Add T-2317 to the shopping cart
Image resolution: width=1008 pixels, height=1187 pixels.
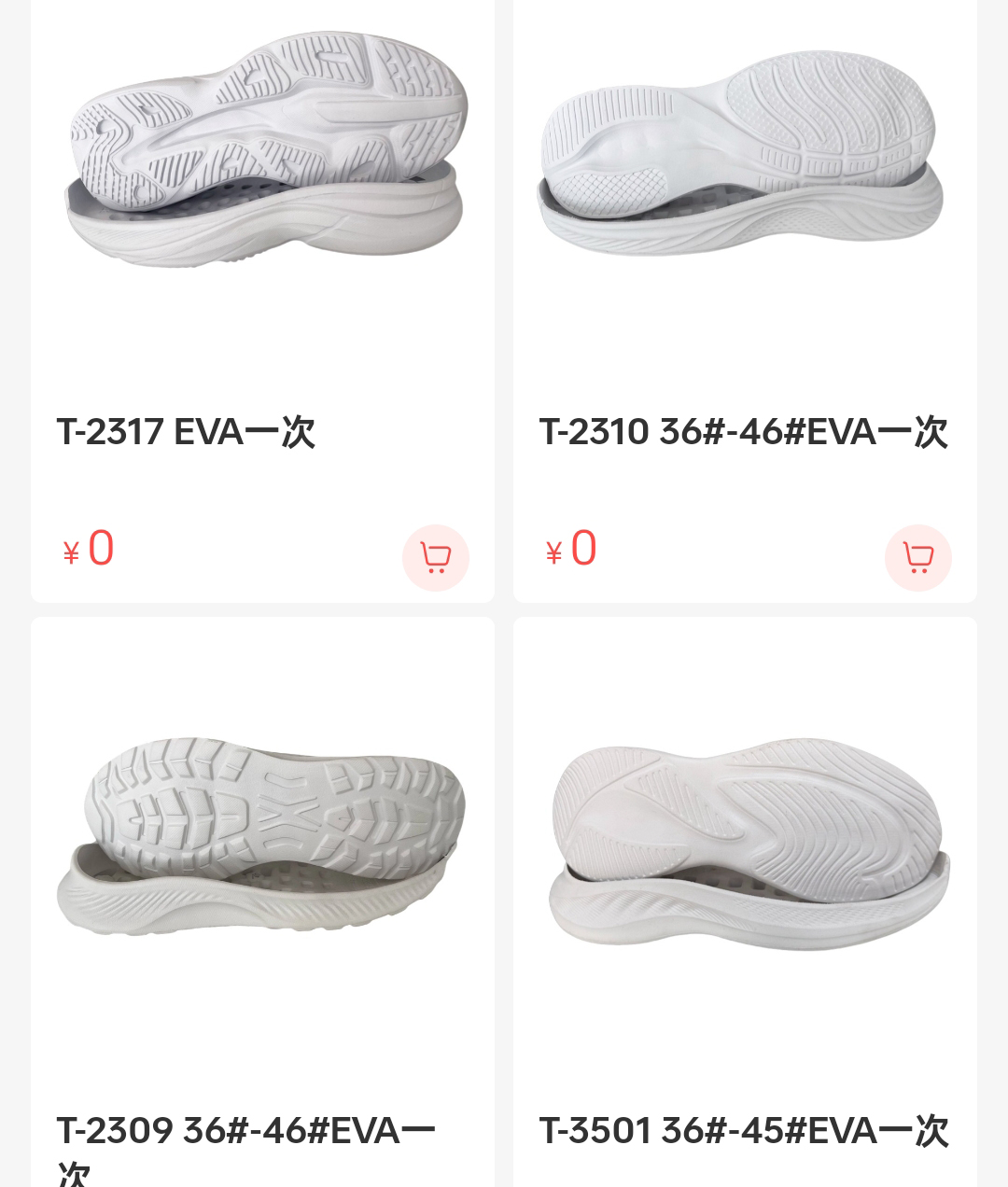click(x=435, y=558)
